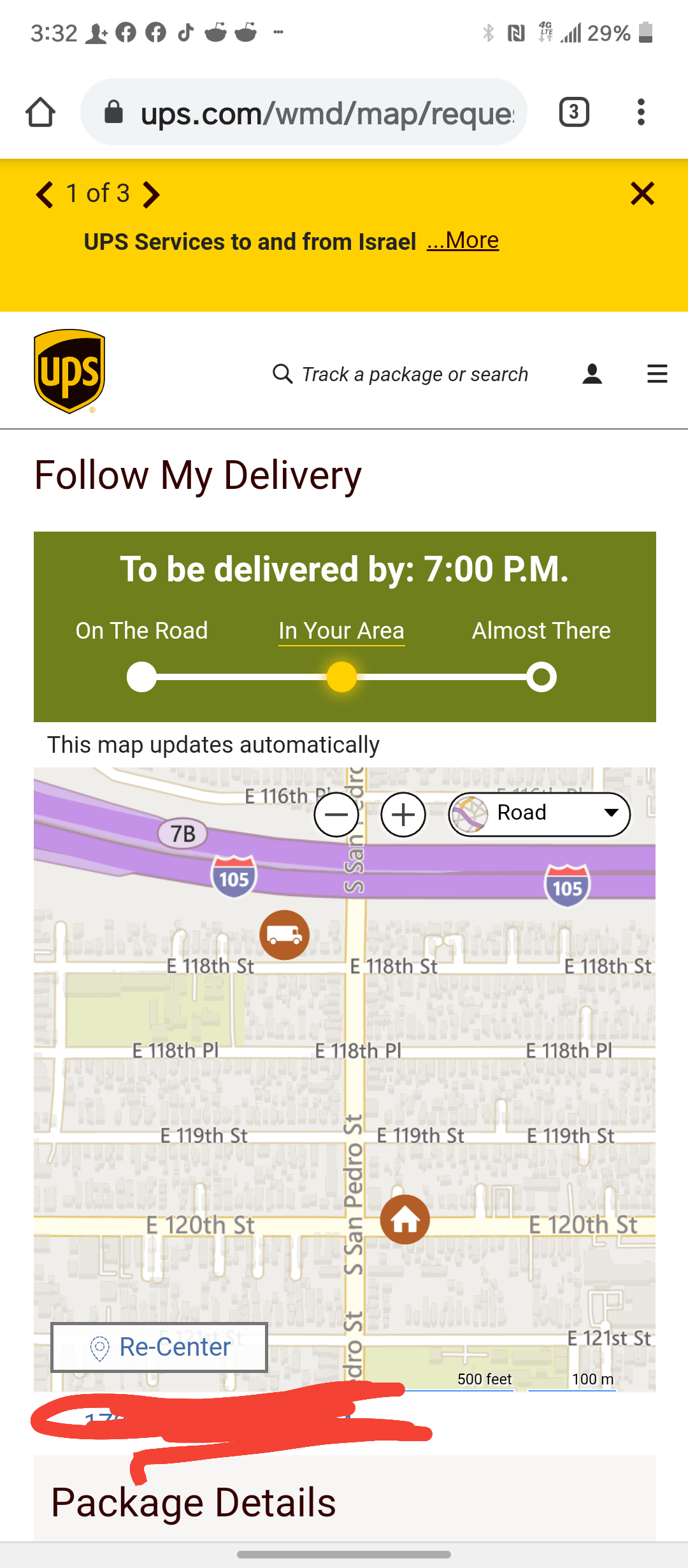Open the browser tab switcher
The height and width of the screenshot is (1568, 688).
(573, 112)
